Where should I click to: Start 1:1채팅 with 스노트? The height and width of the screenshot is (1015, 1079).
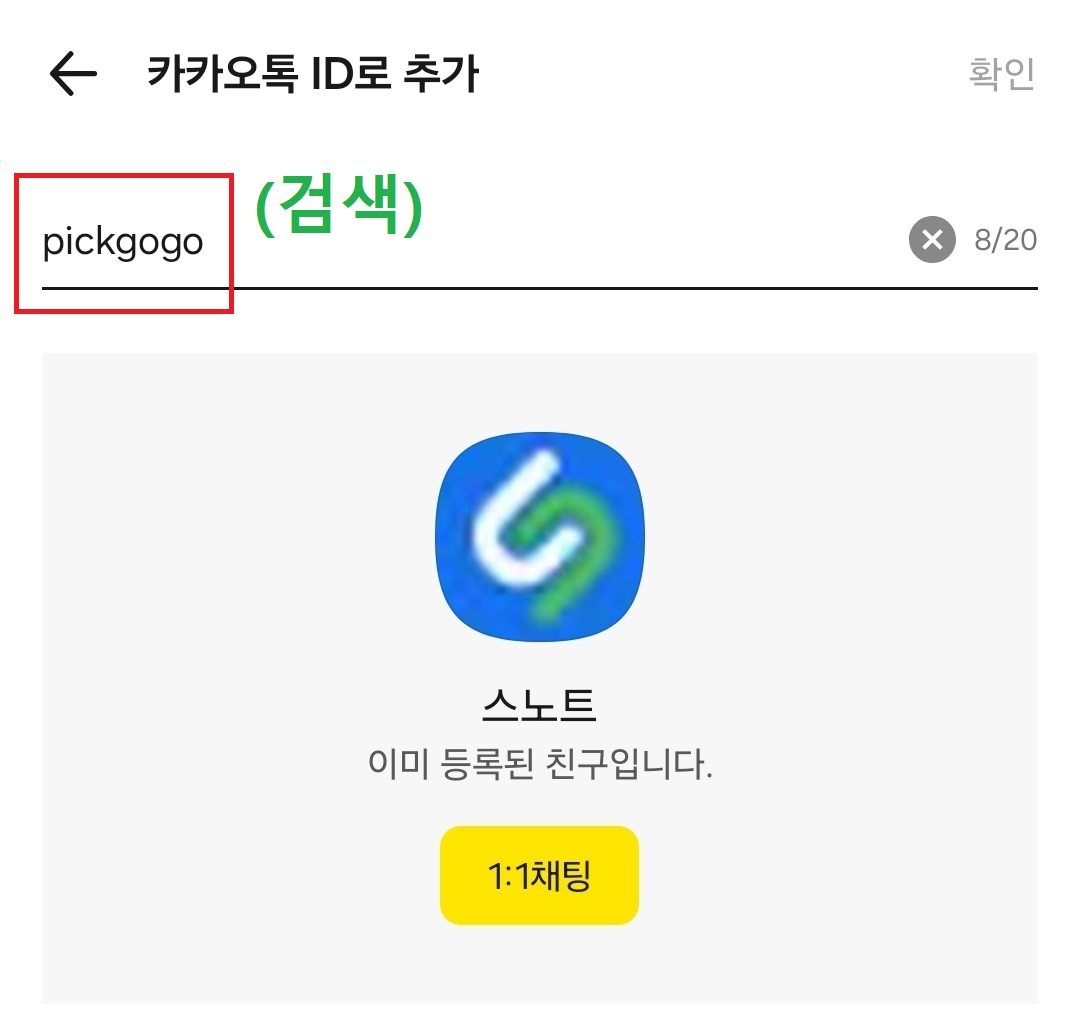click(x=539, y=875)
